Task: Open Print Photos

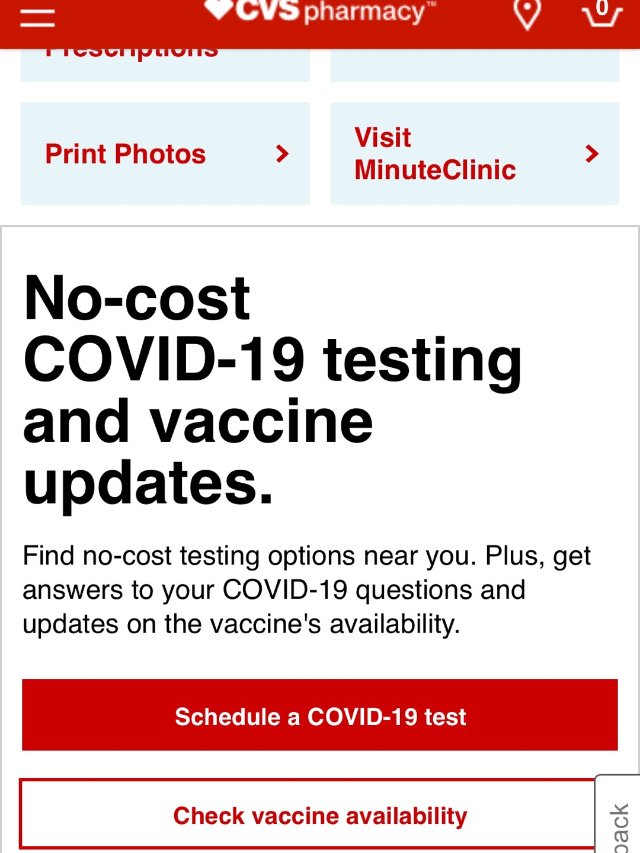Action: 165,154
